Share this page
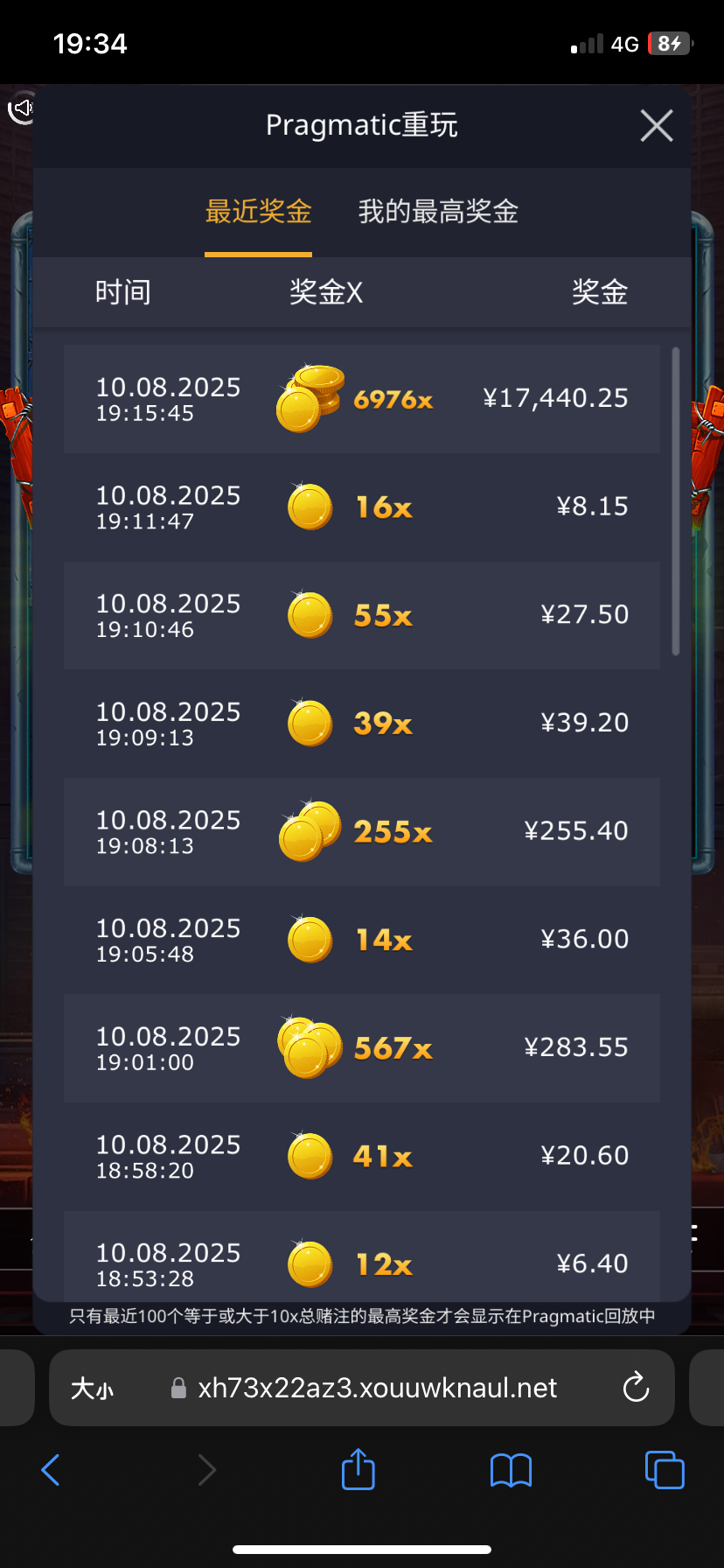The height and width of the screenshot is (1568, 724). [358, 1469]
